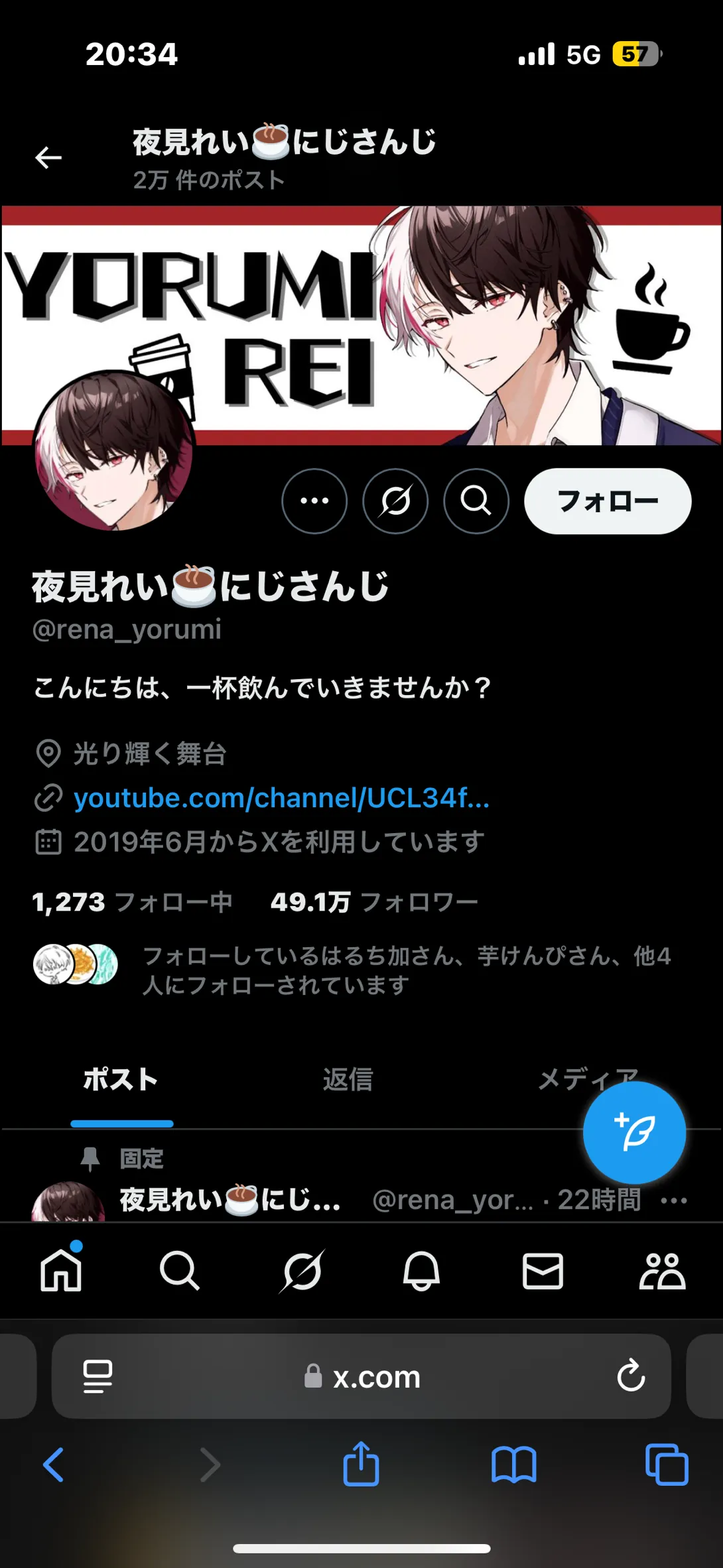Enlarge the profile picture
Screen dimensions: 723x1568
(114, 451)
